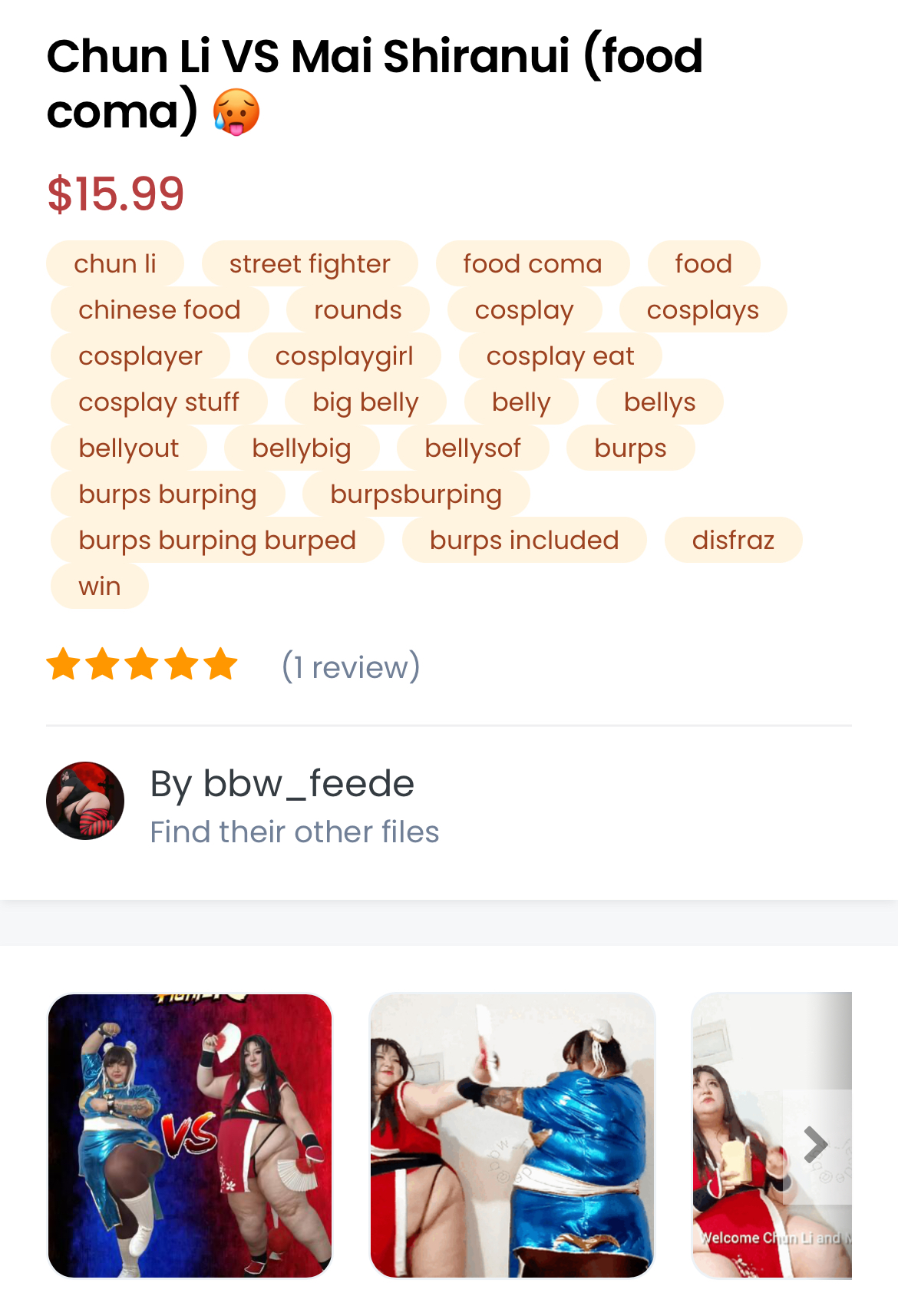The height and width of the screenshot is (1316, 898).
Task: Open the first VS preview image
Action: [x=190, y=1136]
